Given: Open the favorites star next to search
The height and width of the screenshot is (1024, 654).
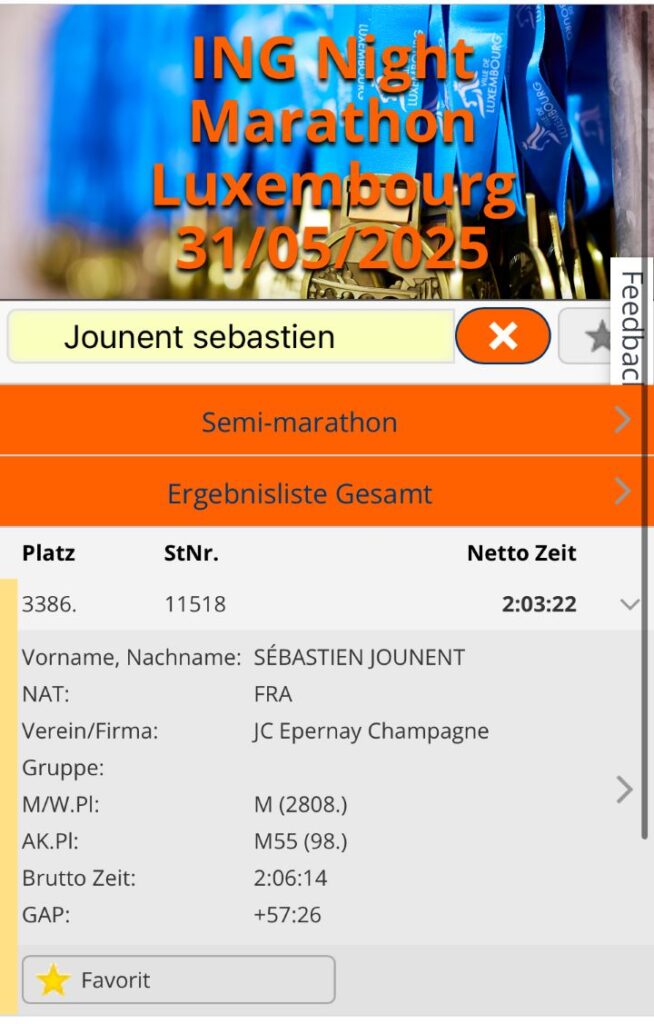Looking at the screenshot, I should 597,337.
